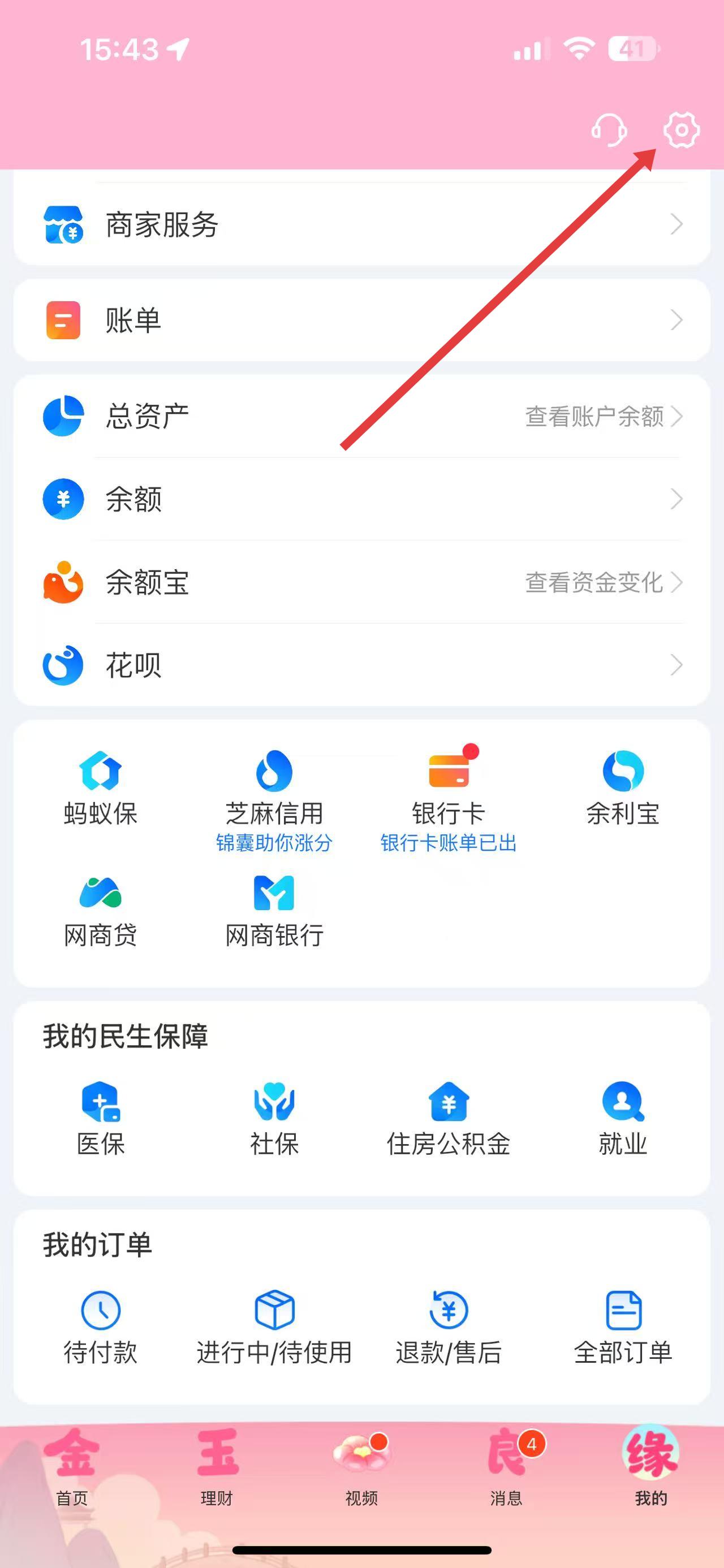Open 银行卡 bank cards
This screenshot has width=724, height=1568.
(x=449, y=791)
